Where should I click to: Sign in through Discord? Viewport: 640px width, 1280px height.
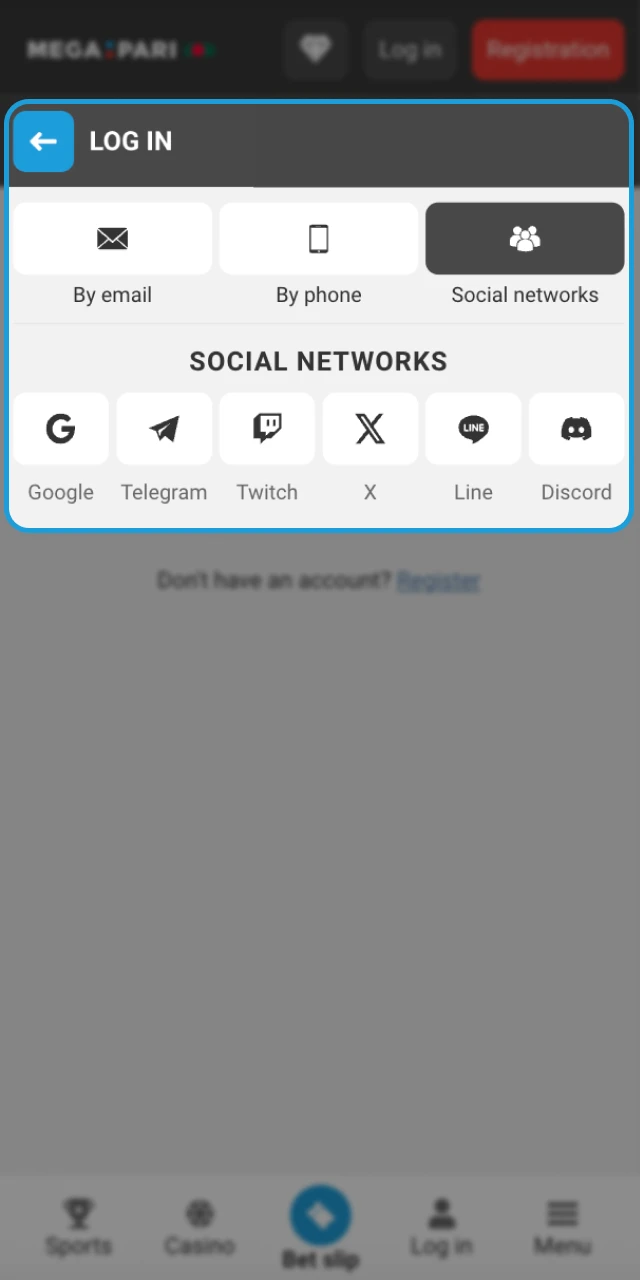(x=576, y=429)
